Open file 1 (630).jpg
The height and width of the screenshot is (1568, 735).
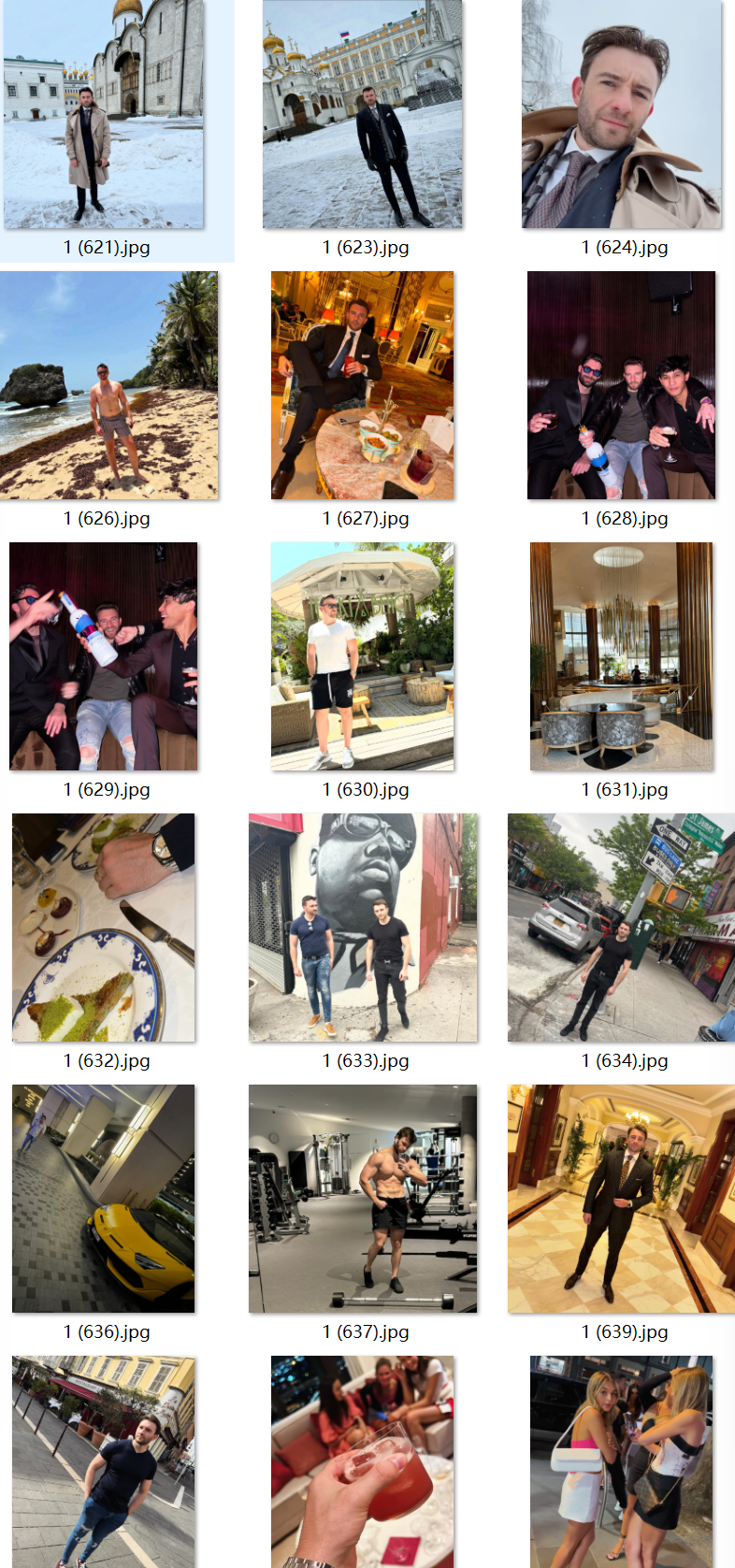tap(363, 656)
